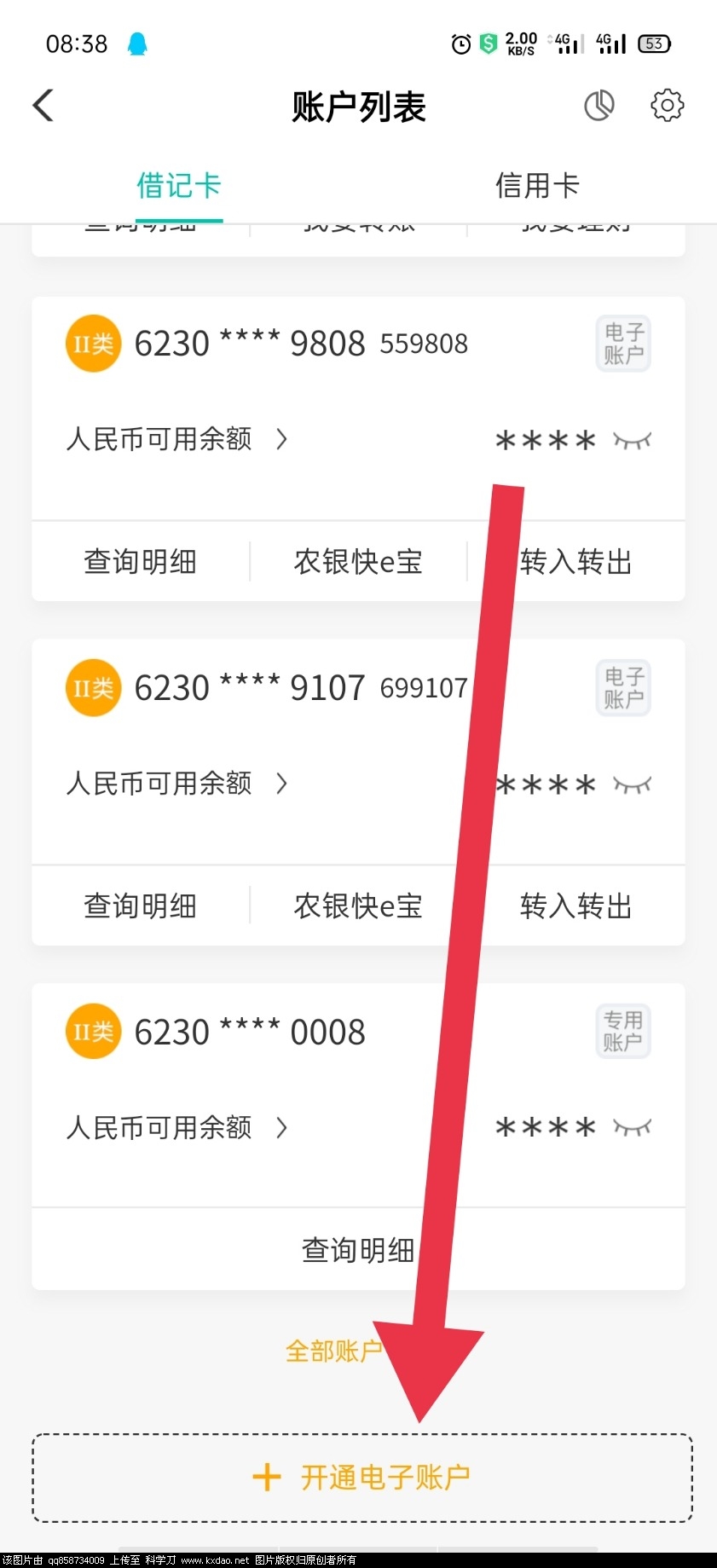The image size is (717, 1568).
Task: Reveal hidden balance for card ending 9808
Action: coord(632,440)
